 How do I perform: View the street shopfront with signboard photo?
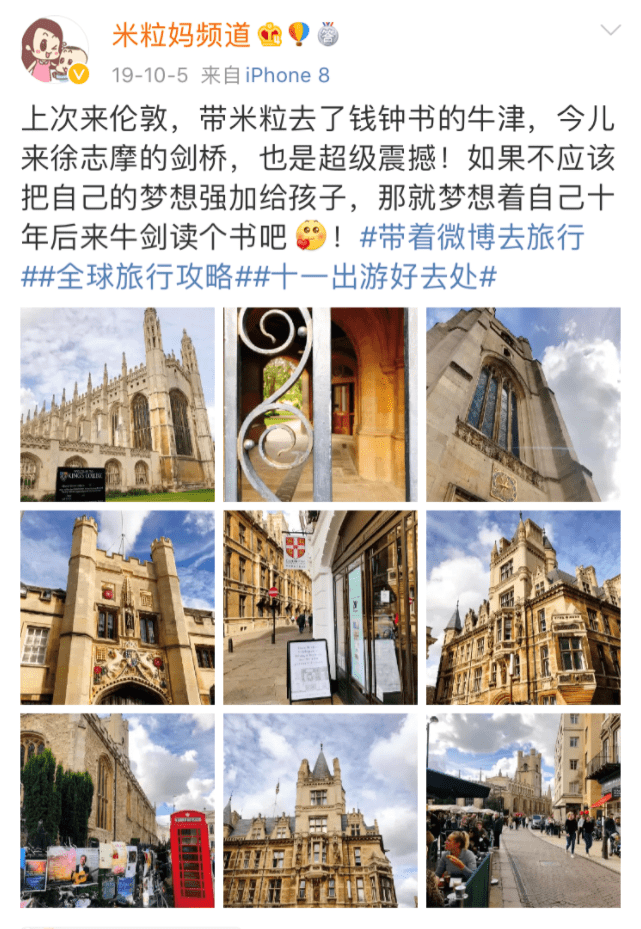point(320,607)
